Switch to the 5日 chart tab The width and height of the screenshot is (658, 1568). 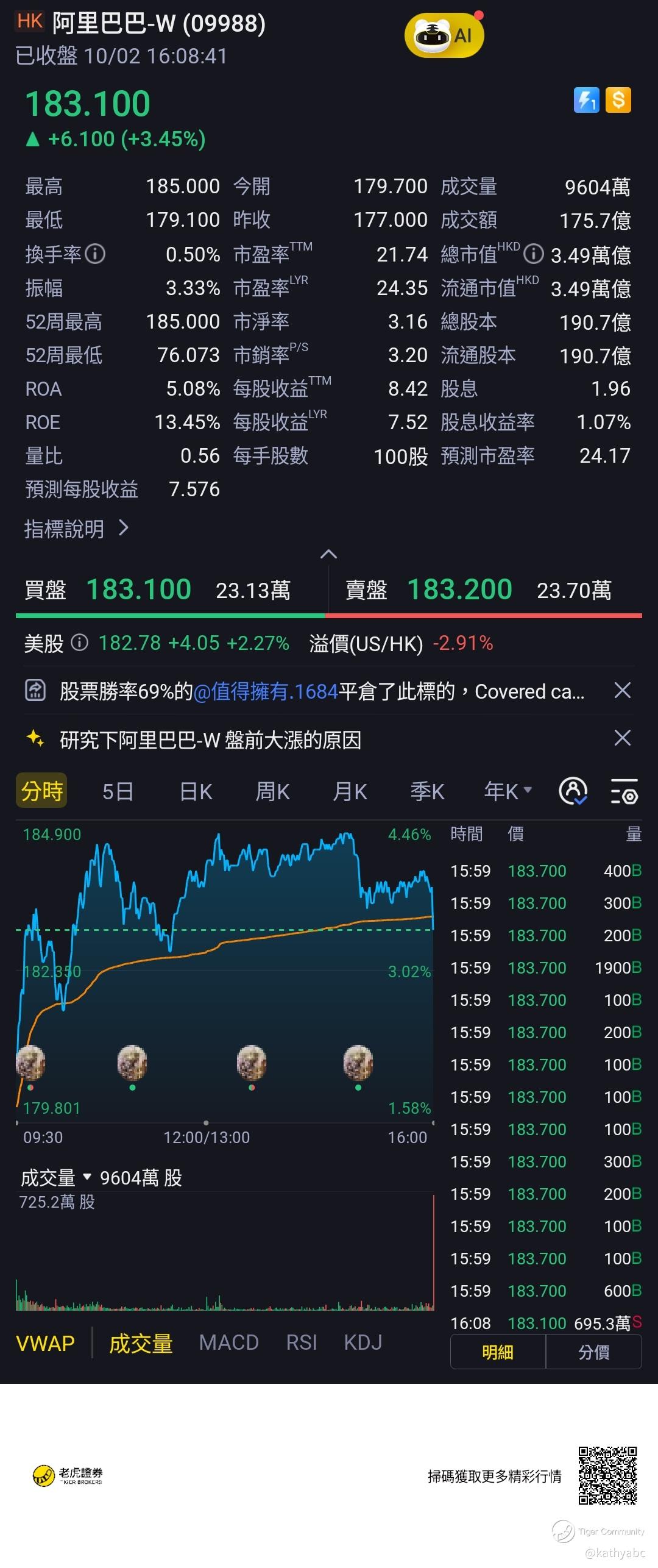coord(118,791)
